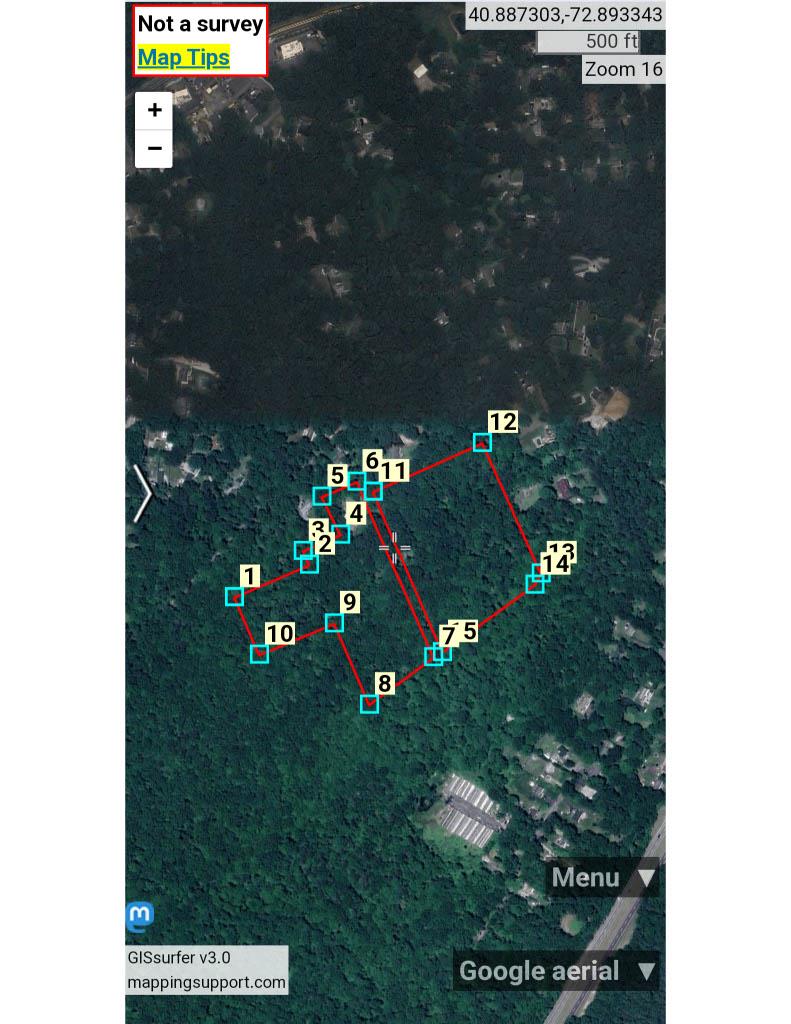Open the Mastodon icon
This screenshot has height=1024, width=791.
pos(141,915)
